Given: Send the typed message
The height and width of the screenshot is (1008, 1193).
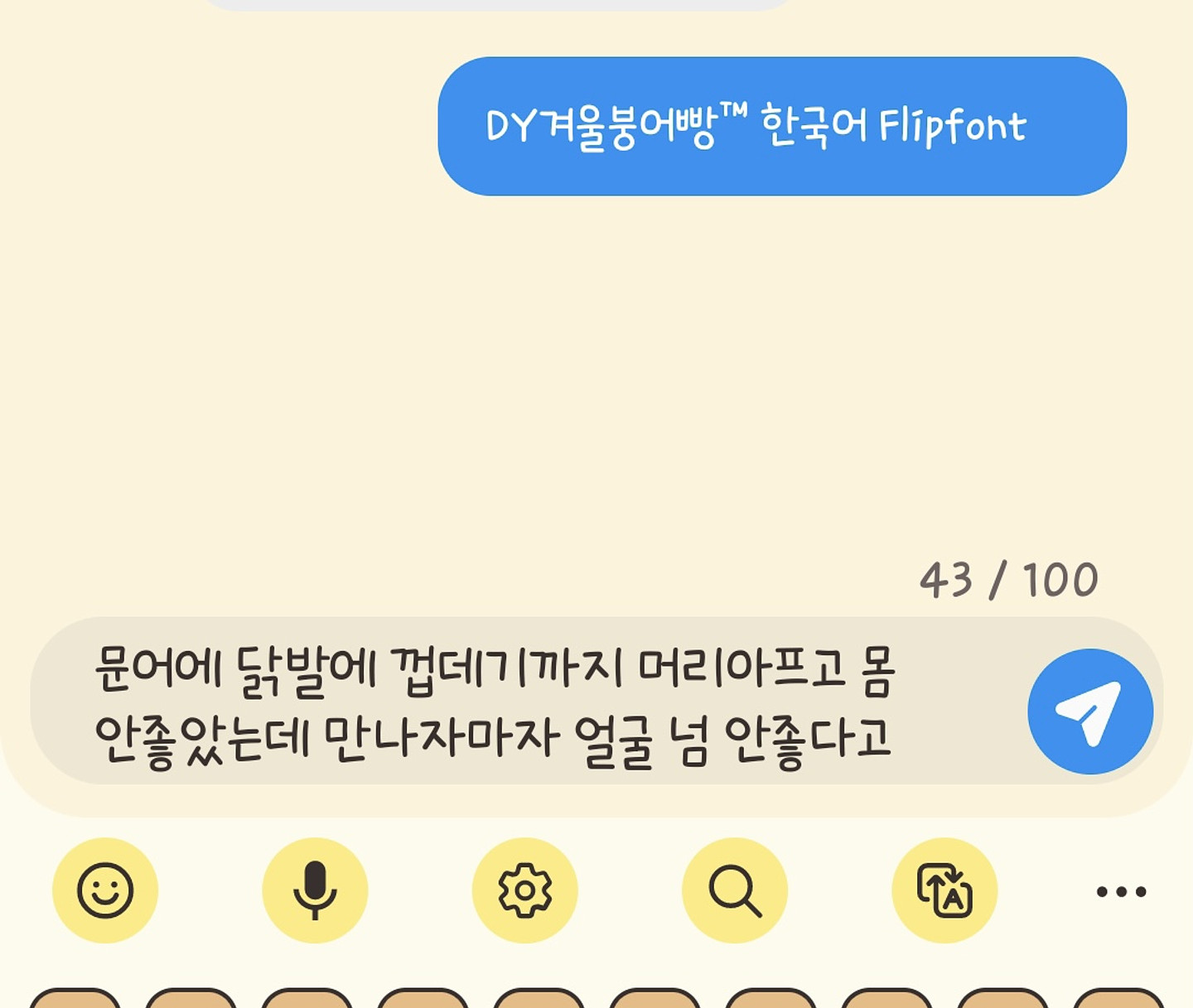Looking at the screenshot, I should click(x=1090, y=711).
